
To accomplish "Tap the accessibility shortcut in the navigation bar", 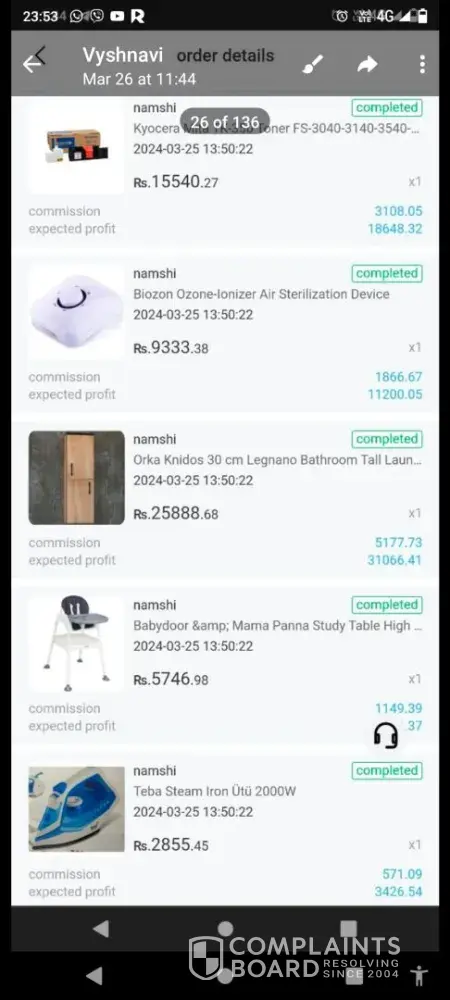I will [x=419, y=975].
